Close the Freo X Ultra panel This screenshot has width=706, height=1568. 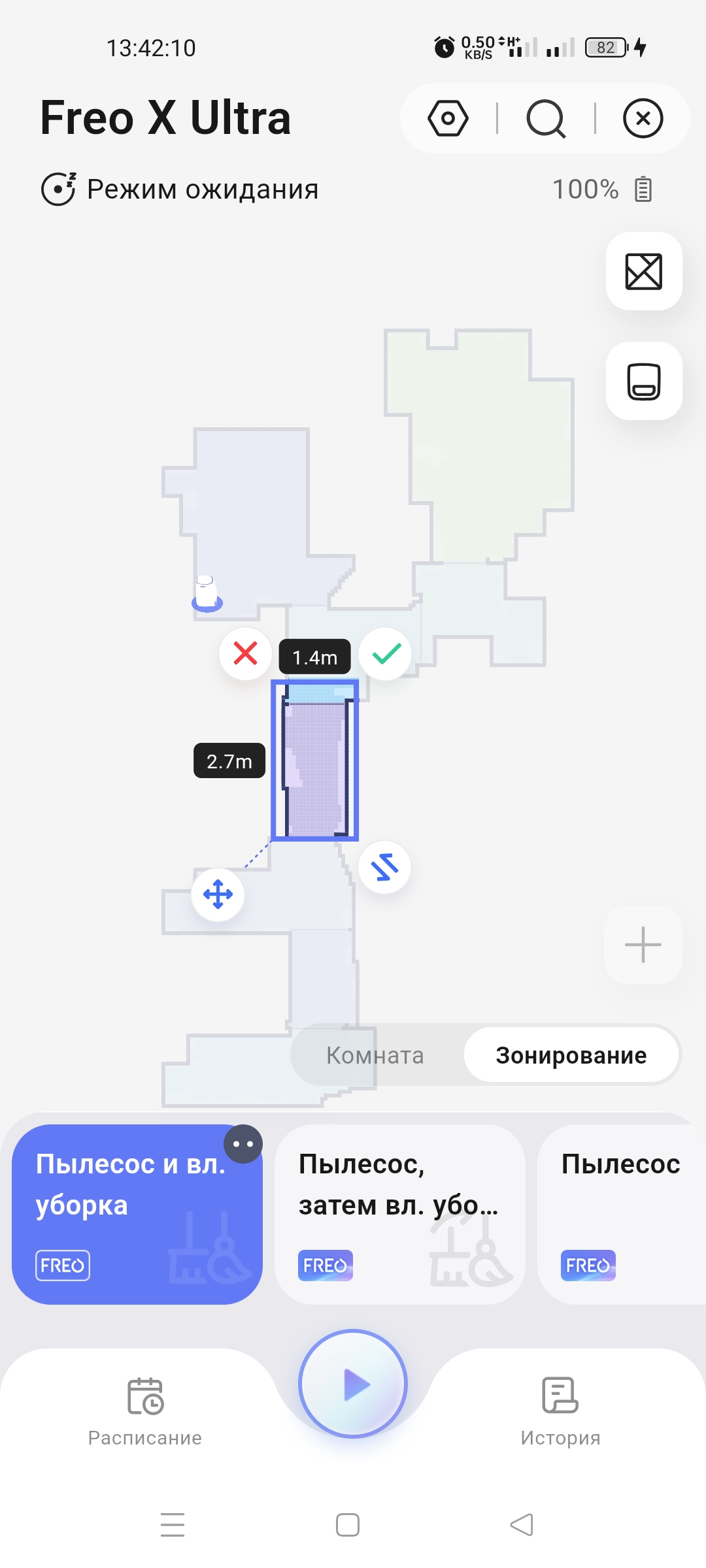tap(643, 118)
